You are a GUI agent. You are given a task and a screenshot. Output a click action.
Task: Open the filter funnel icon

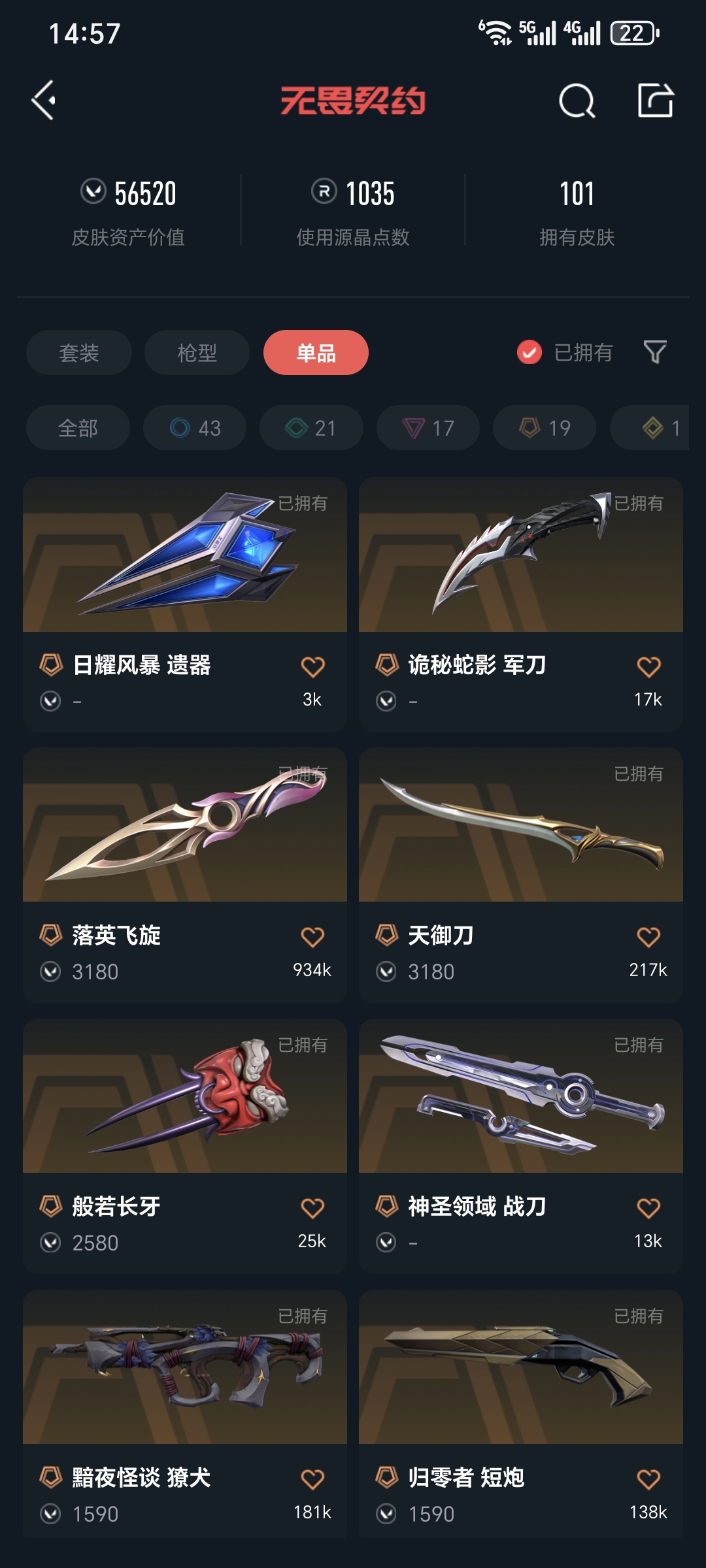pyautogui.click(x=655, y=353)
